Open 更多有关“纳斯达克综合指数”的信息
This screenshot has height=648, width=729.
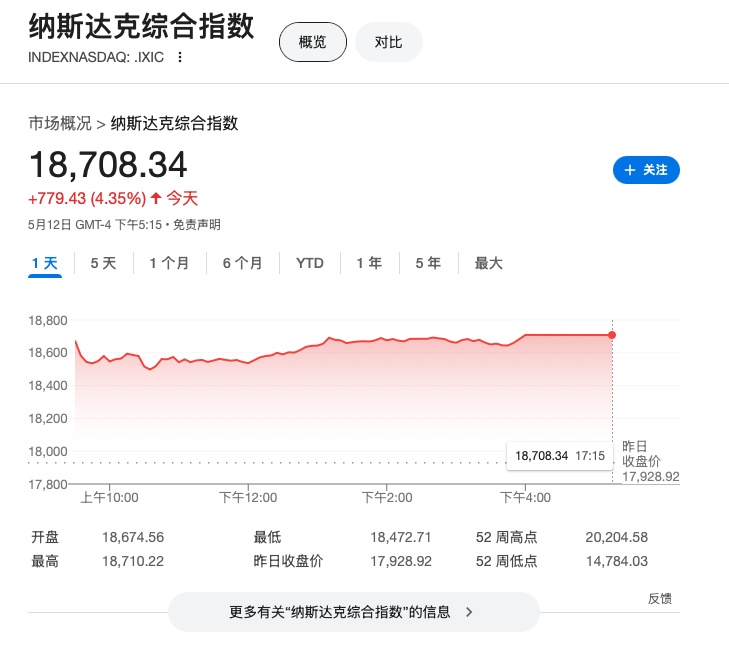353,612
